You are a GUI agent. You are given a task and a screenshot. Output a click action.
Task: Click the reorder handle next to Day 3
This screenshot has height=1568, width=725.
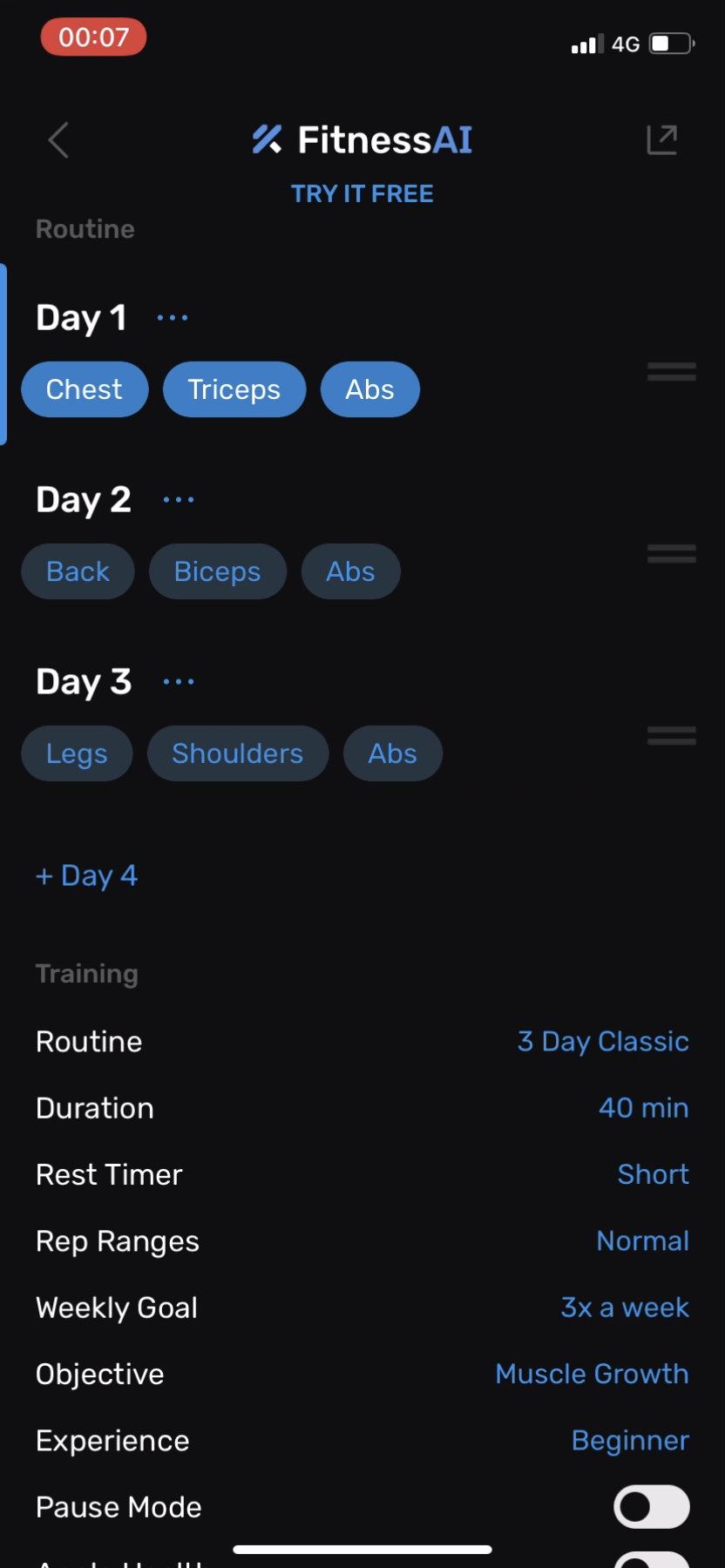(671, 736)
